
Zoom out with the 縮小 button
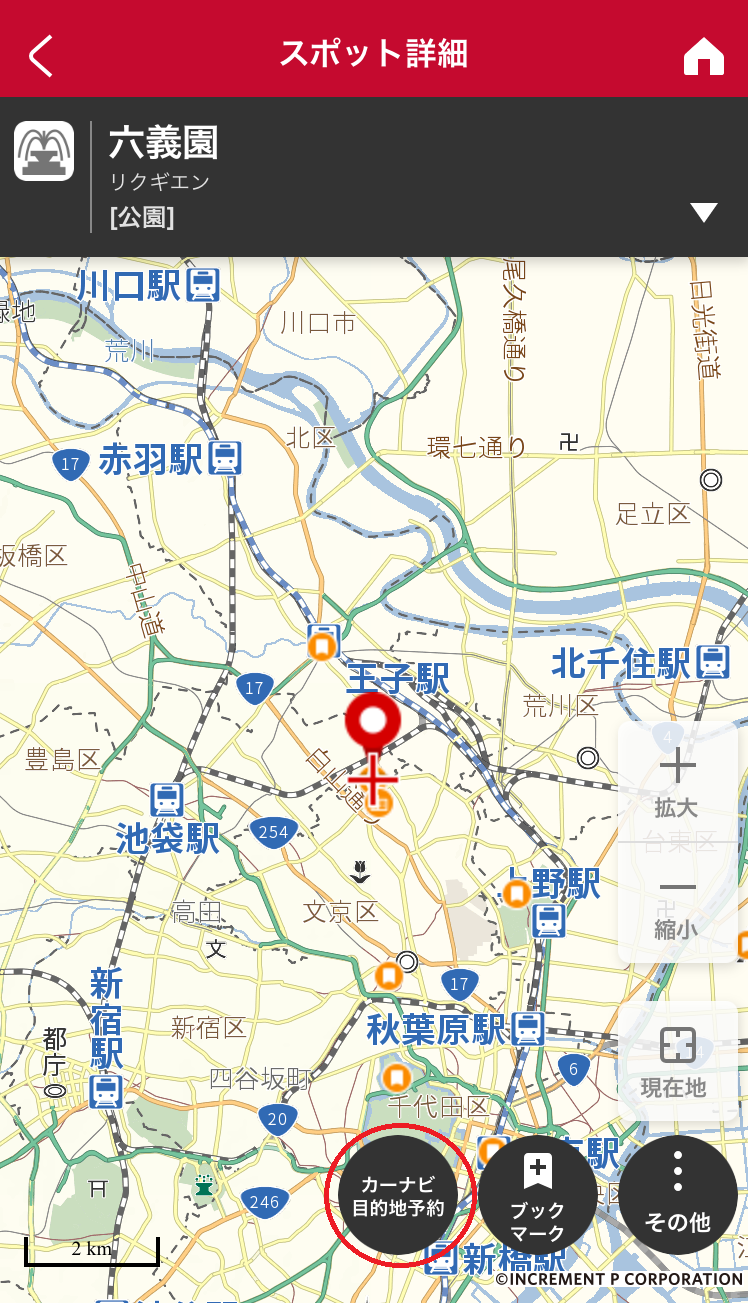coord(677,904)
